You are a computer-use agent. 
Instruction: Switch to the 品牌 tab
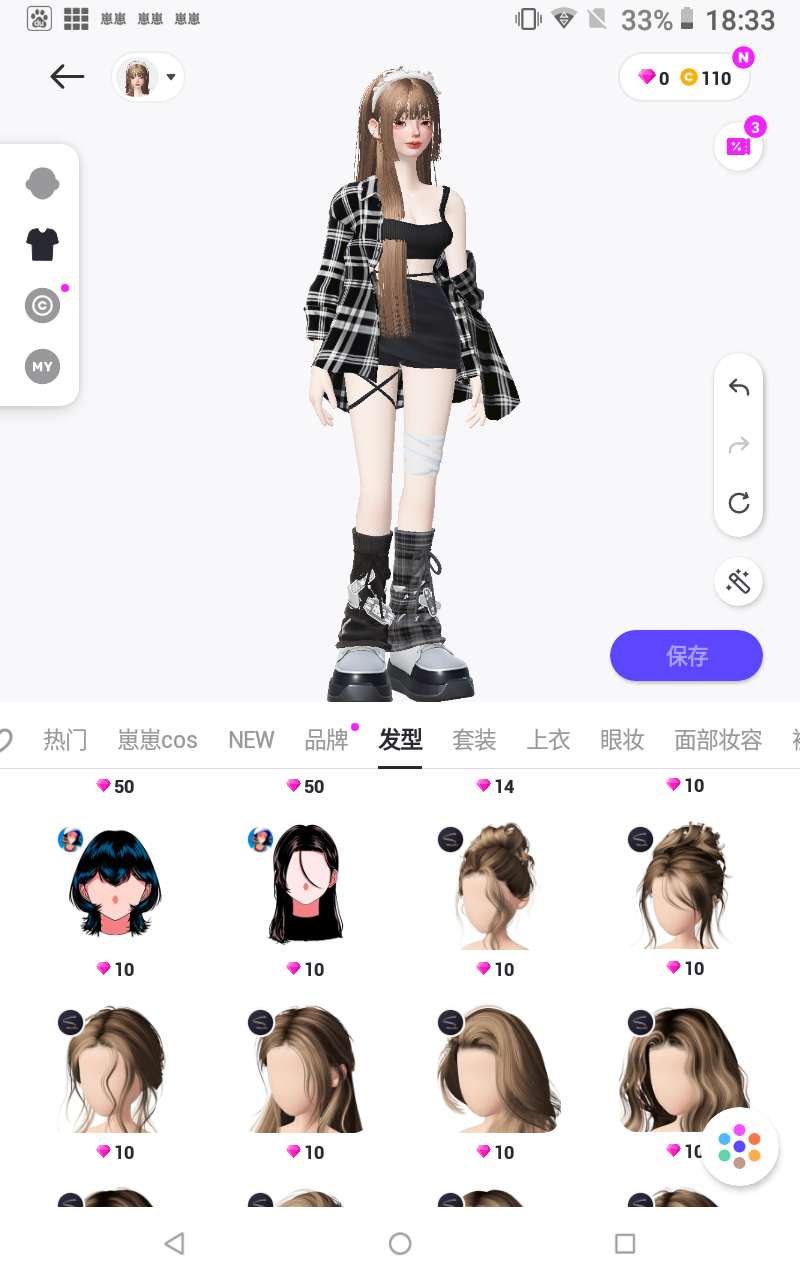click(x=326, y=740)
